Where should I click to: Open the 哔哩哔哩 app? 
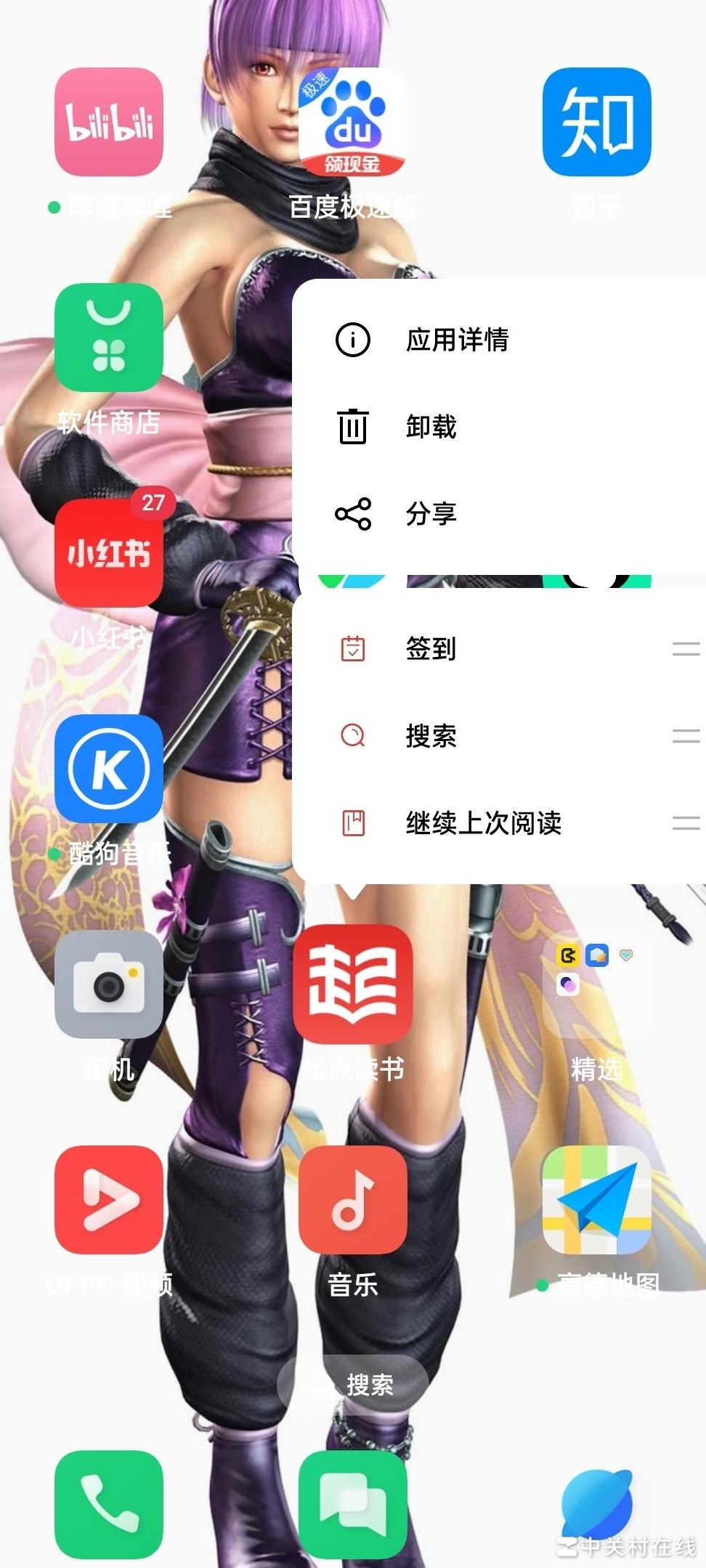[109, 122]
